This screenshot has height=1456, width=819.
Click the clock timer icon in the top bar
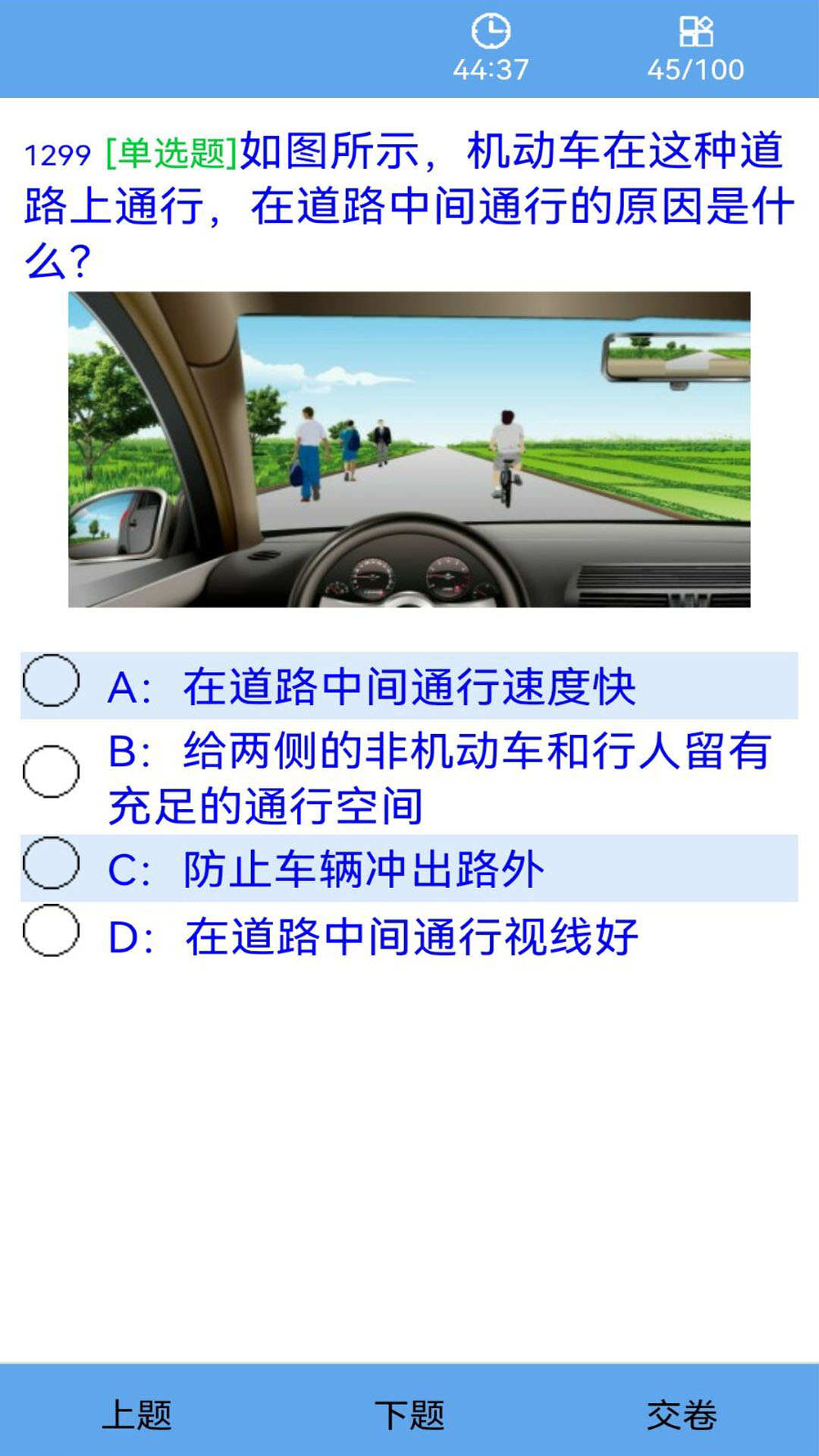[489, 32]
